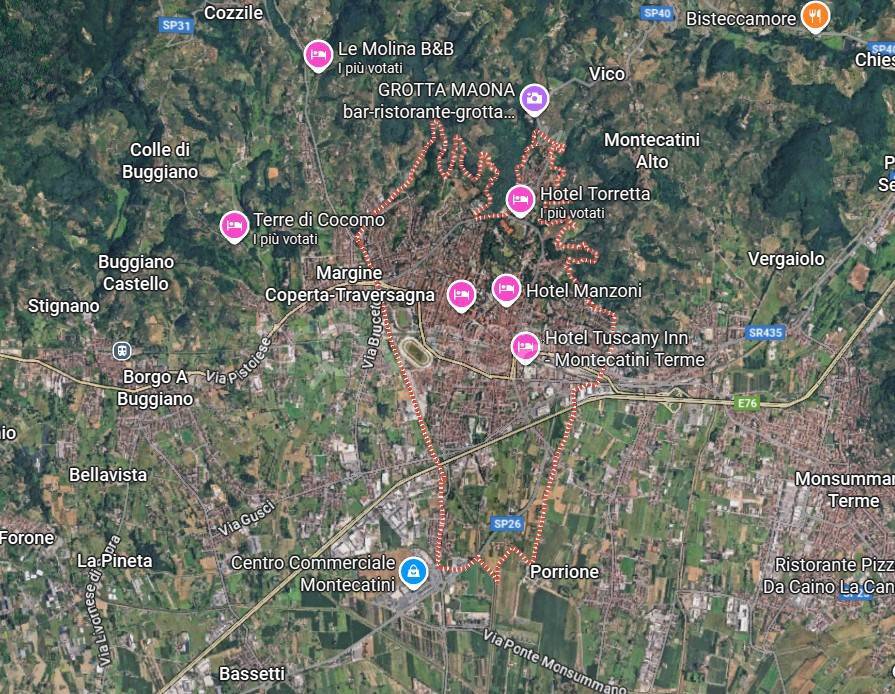Select the Bisteccamore restaurant pin

coord(816,16)
